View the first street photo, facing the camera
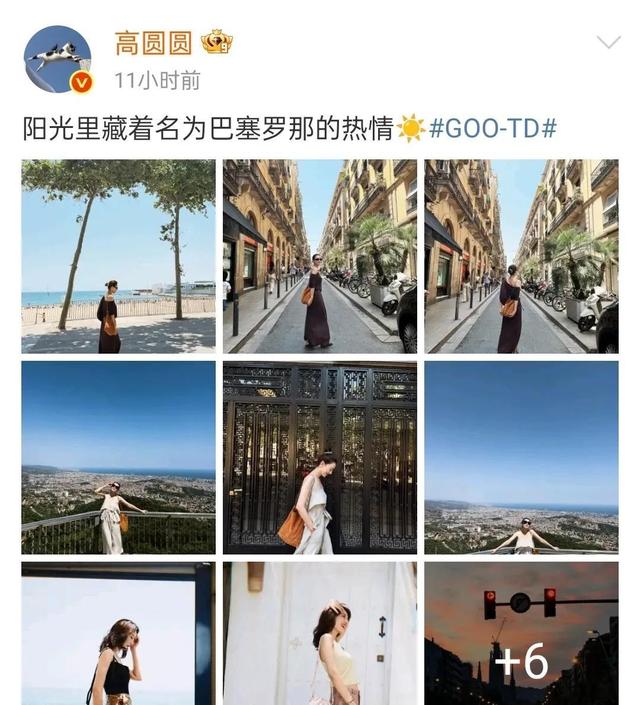The width and height of the screenshot is (640, 705). click(x=320, y=256)
